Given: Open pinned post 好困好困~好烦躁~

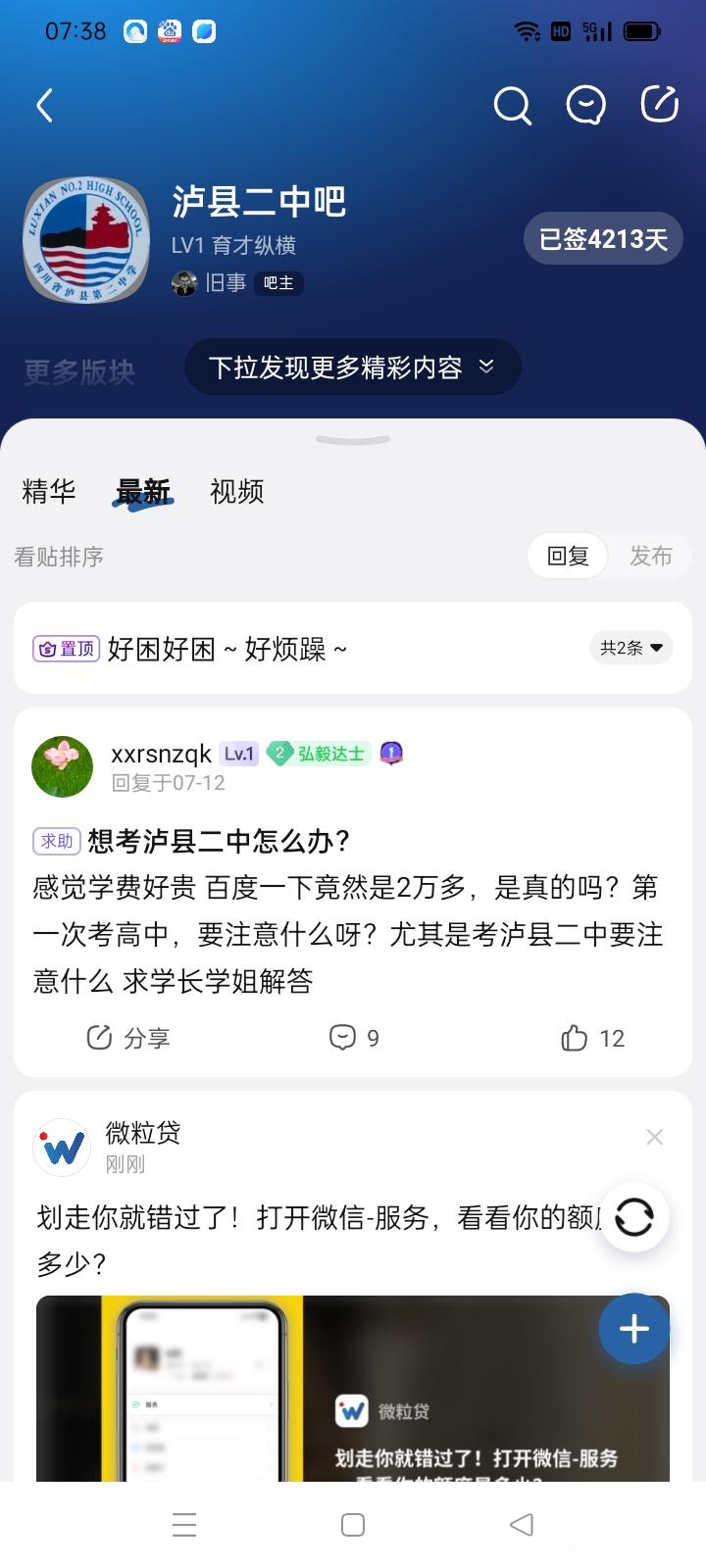Looking at the screenshot, I should (227, 649).
